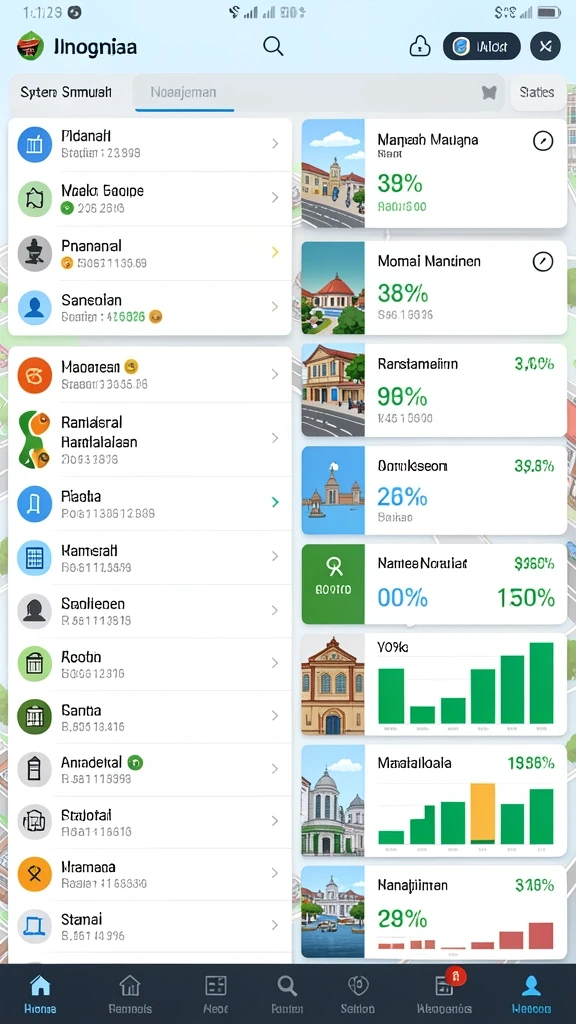Tap the lock icon in the header
The image size is (576, 1024).
tap(420, 46)
